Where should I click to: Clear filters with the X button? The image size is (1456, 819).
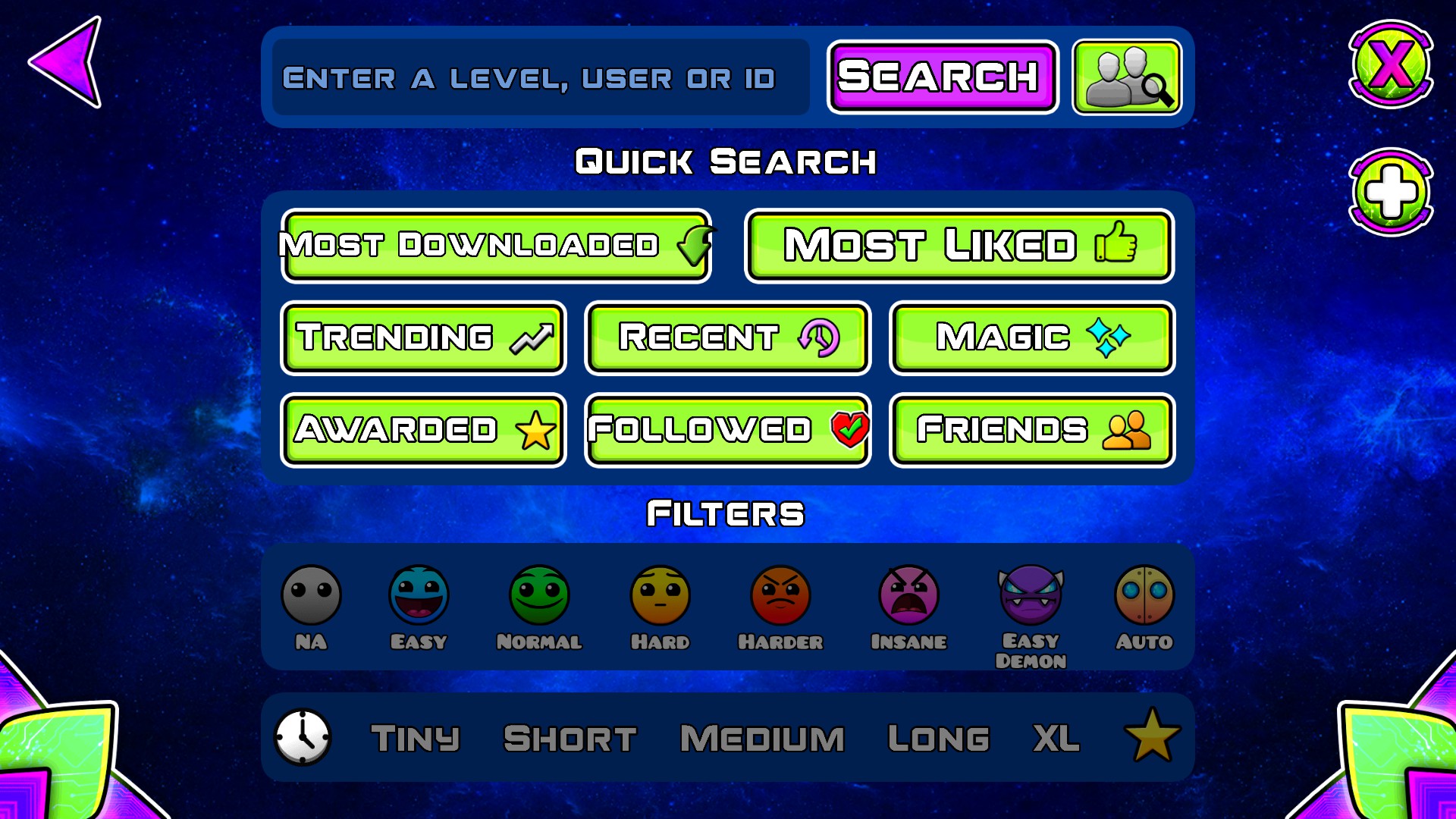(1390, 64)
